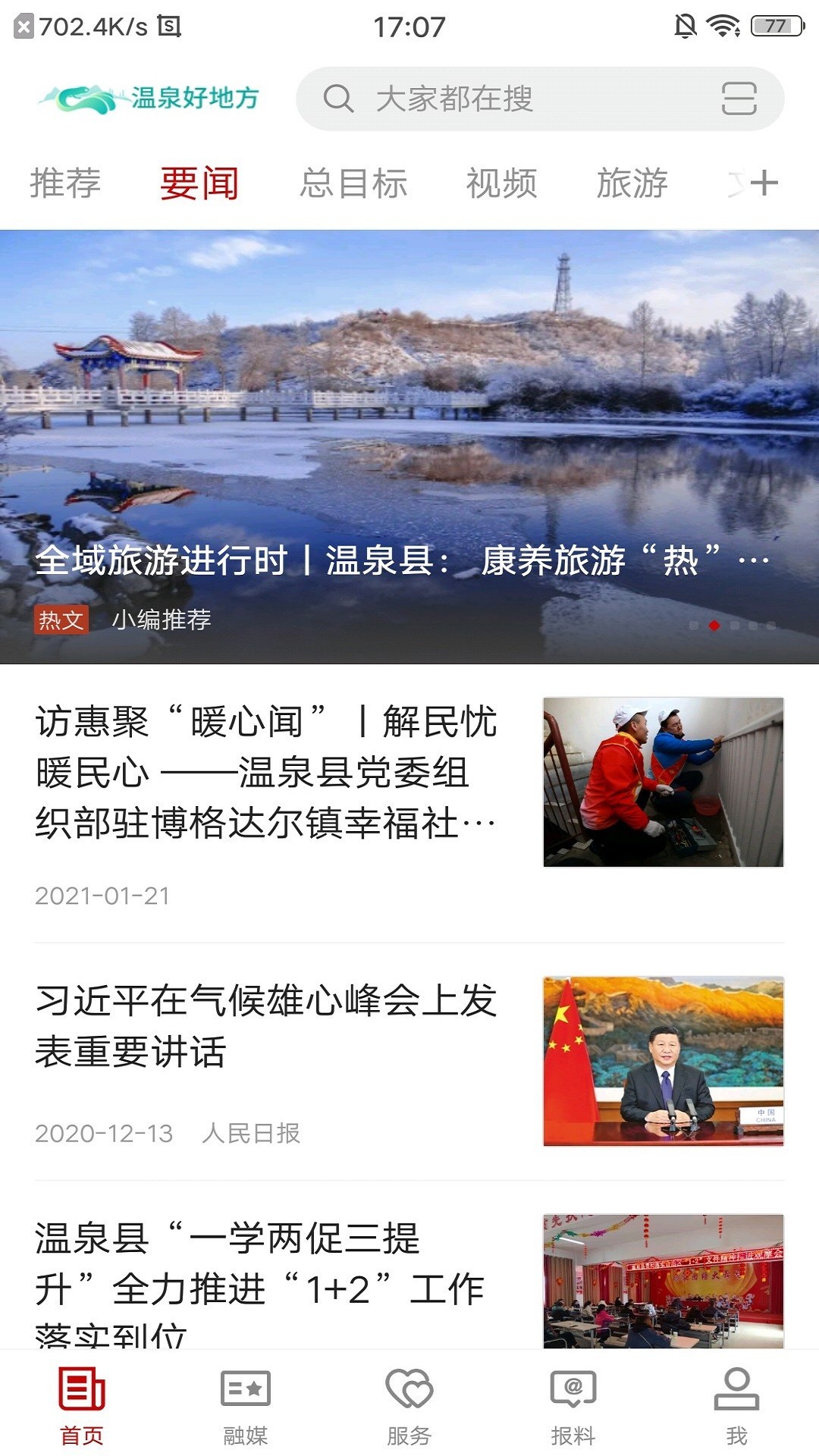Select the 首页 home icon
This screenshot has height=1456, width=819.
pyautogui.click(x=82, y=1405)
